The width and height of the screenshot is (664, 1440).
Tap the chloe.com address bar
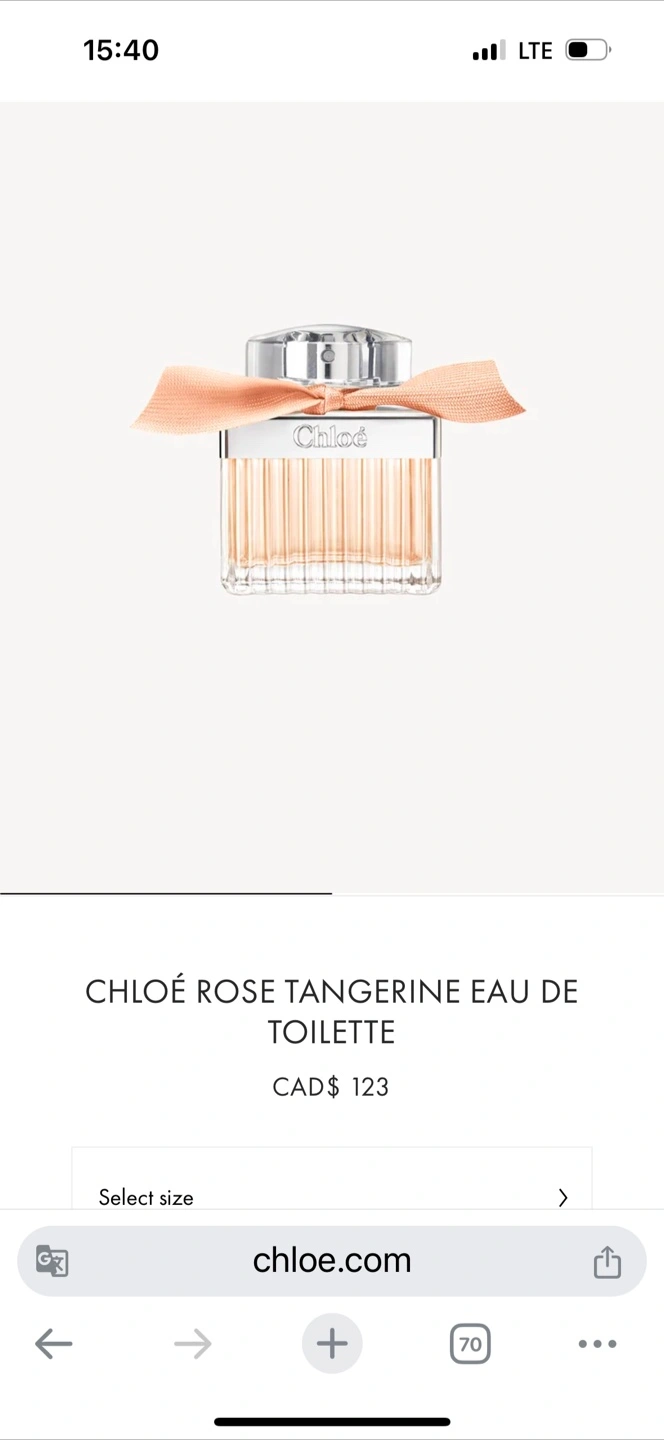(332, 1260)
